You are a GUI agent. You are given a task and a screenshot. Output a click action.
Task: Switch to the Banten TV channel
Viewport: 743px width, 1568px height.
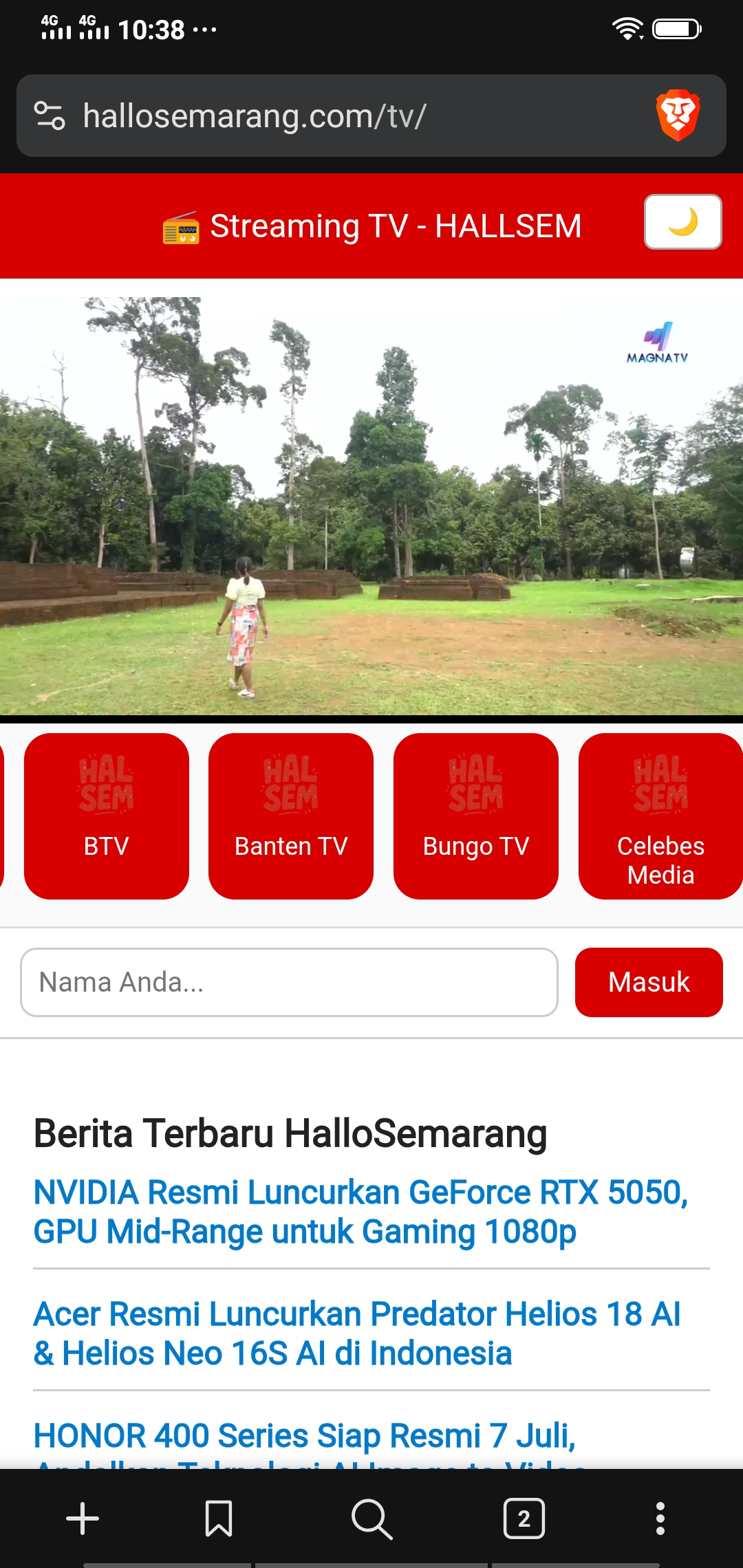pyautogui.click(x=291, y=816)
